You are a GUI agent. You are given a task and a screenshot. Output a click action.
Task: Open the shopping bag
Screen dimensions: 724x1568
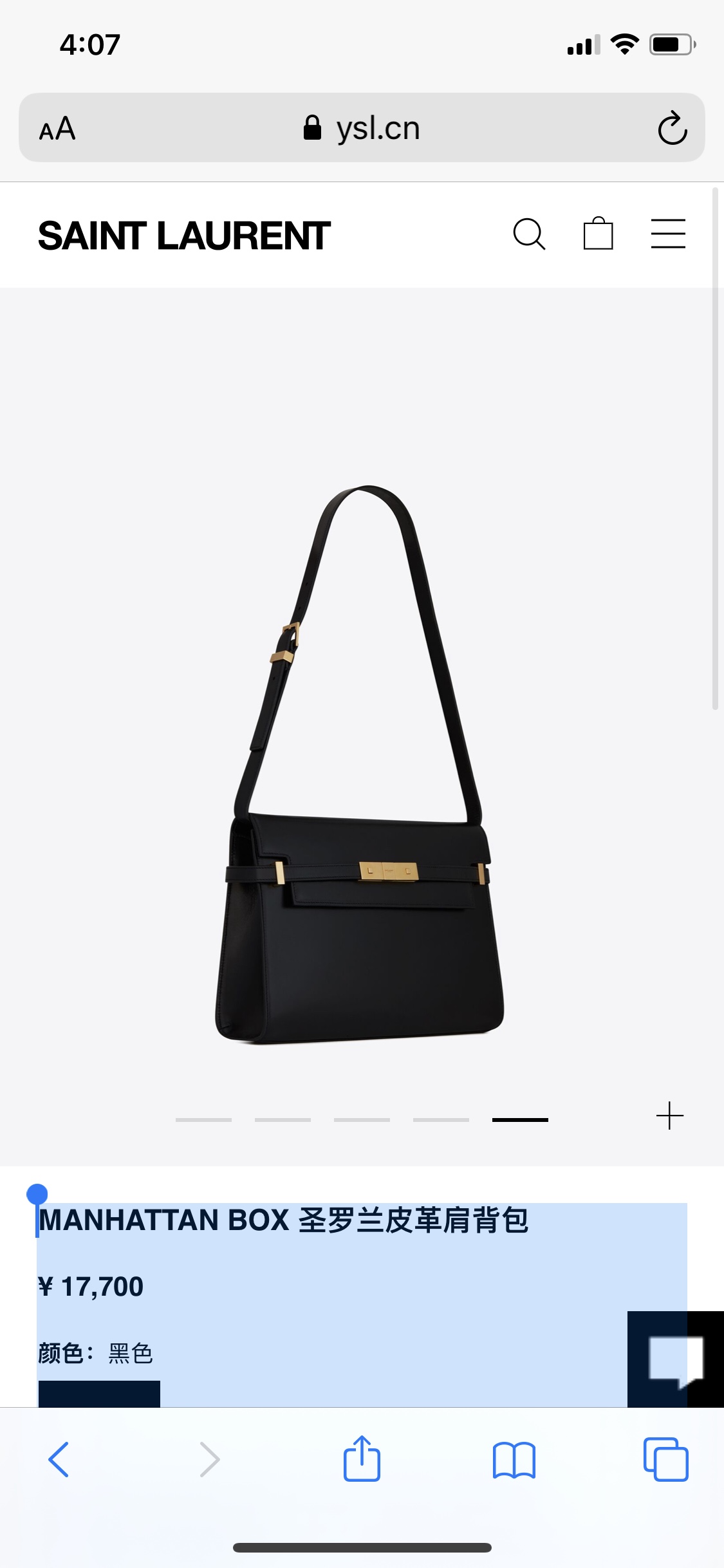coord(598,234)
